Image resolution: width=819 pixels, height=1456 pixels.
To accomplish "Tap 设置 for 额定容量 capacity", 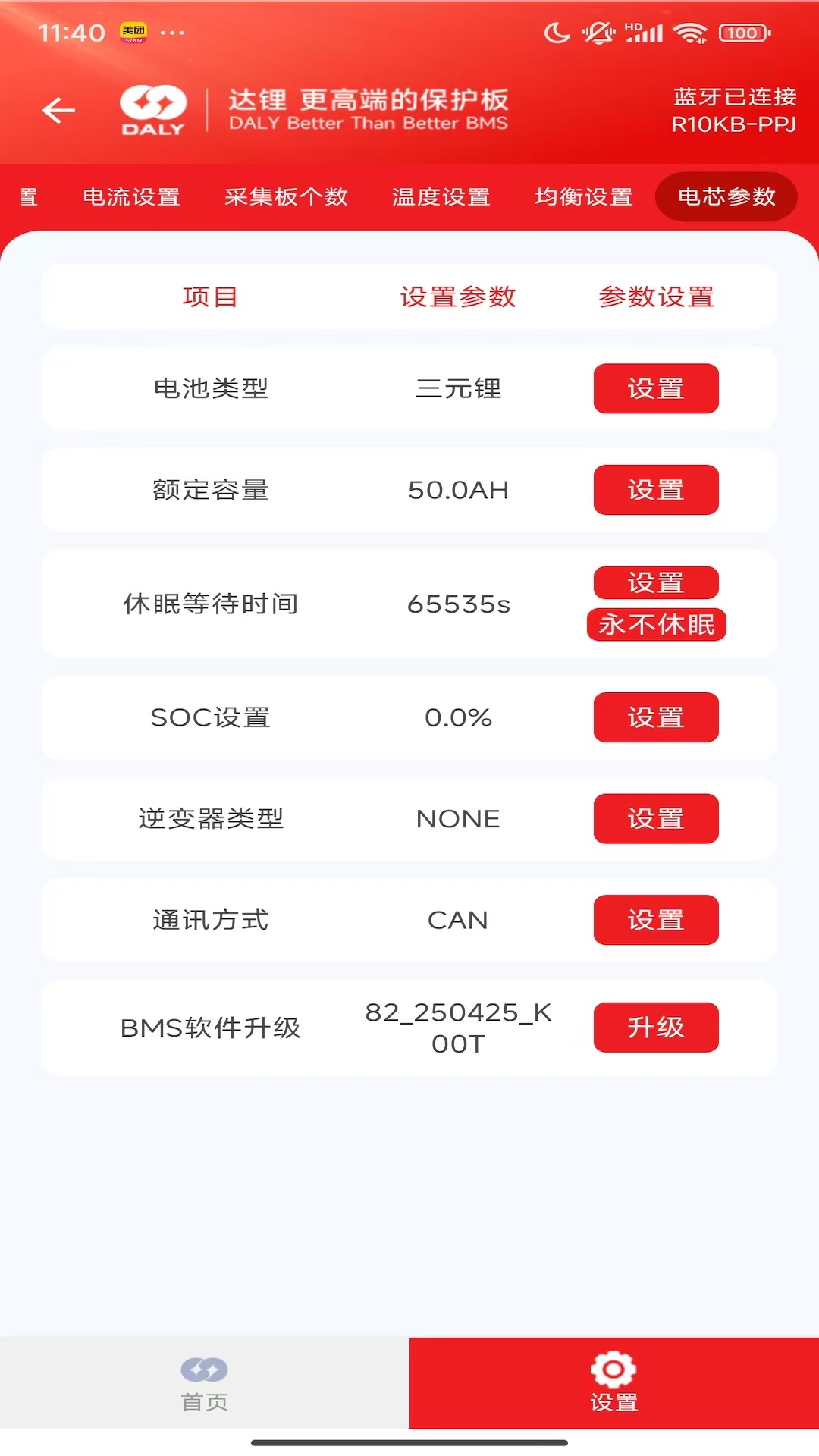I will pyautogui.click(x=655, y=490).
